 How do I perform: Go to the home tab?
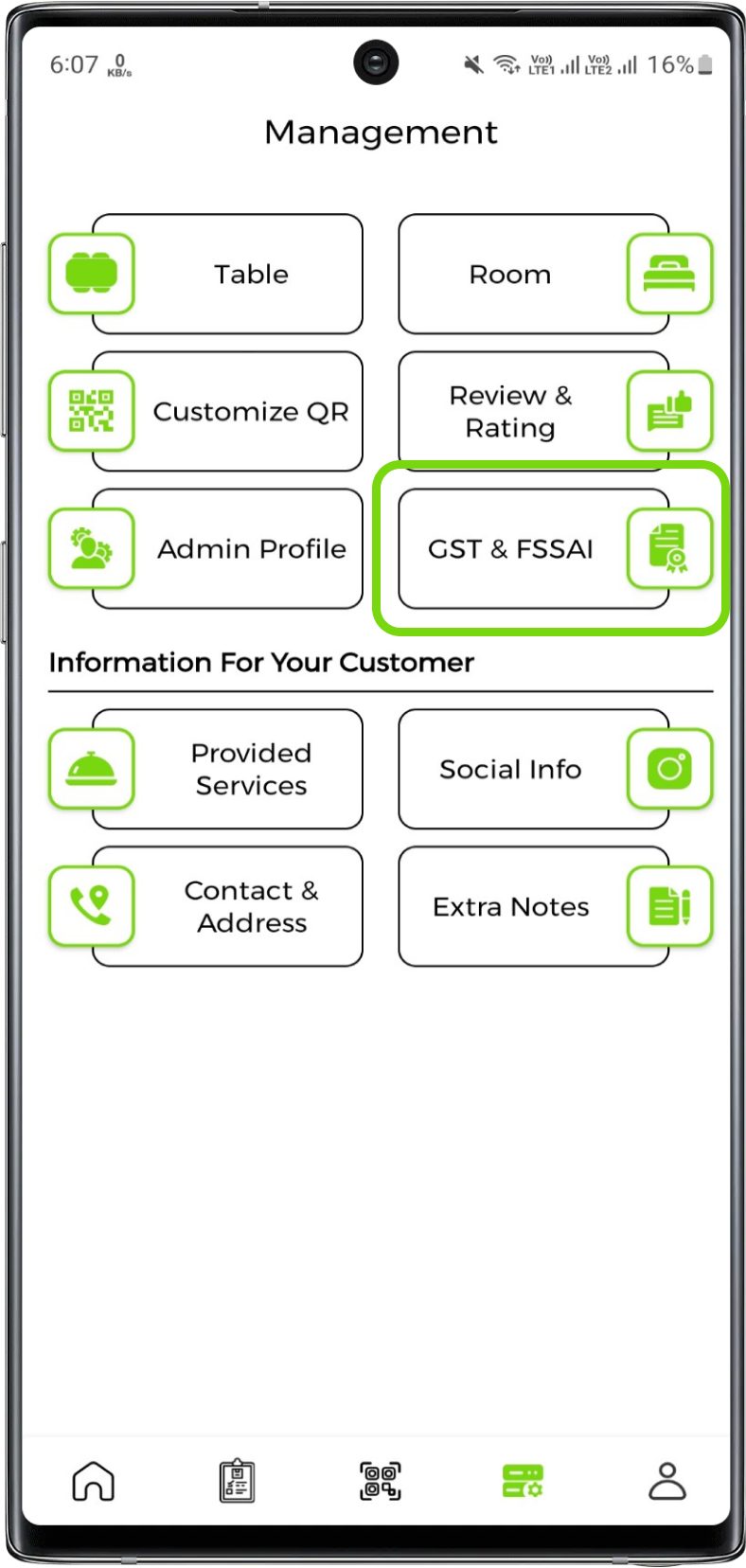93,1481
